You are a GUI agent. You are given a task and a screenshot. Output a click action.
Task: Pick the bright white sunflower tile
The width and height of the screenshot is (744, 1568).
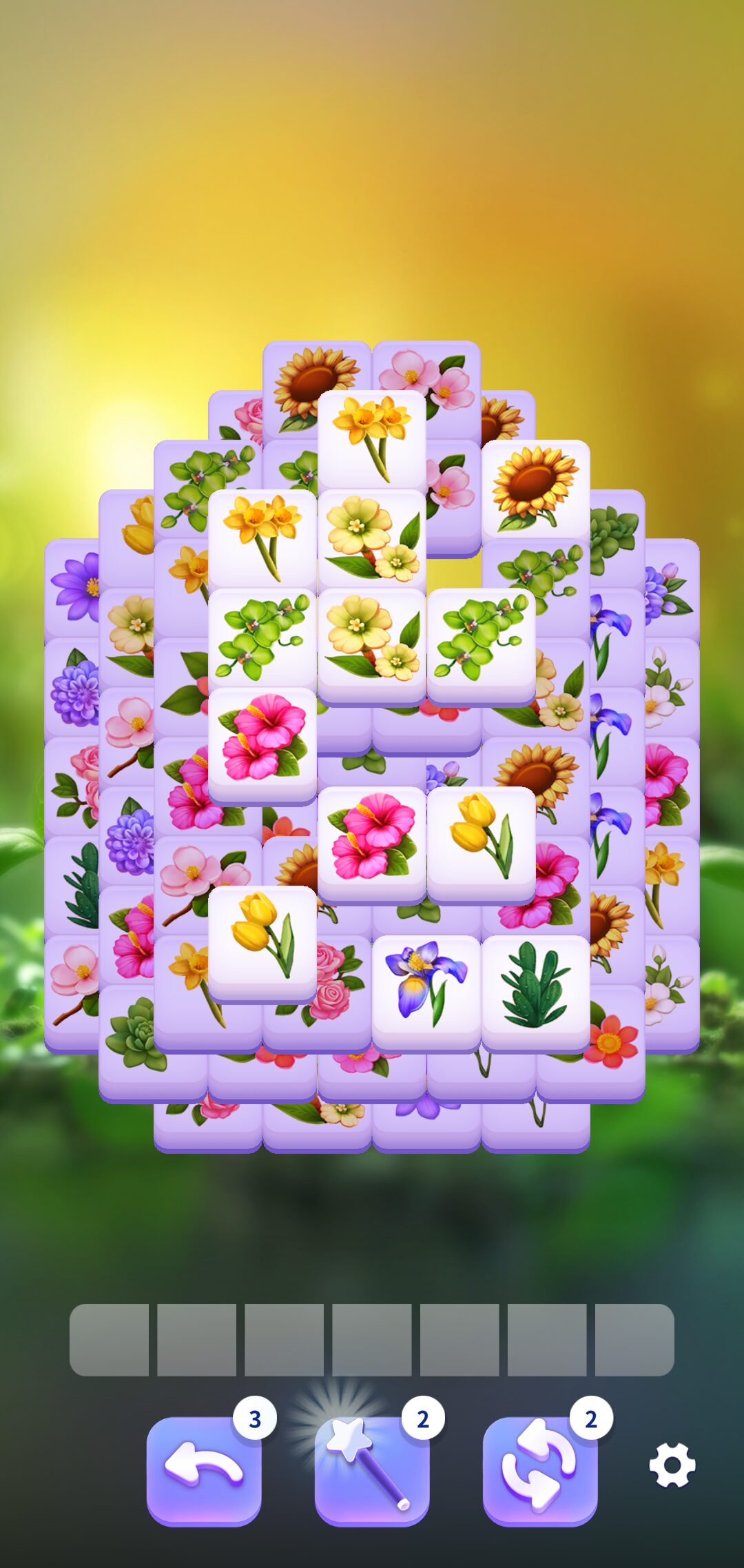click(x=535, y=490)
